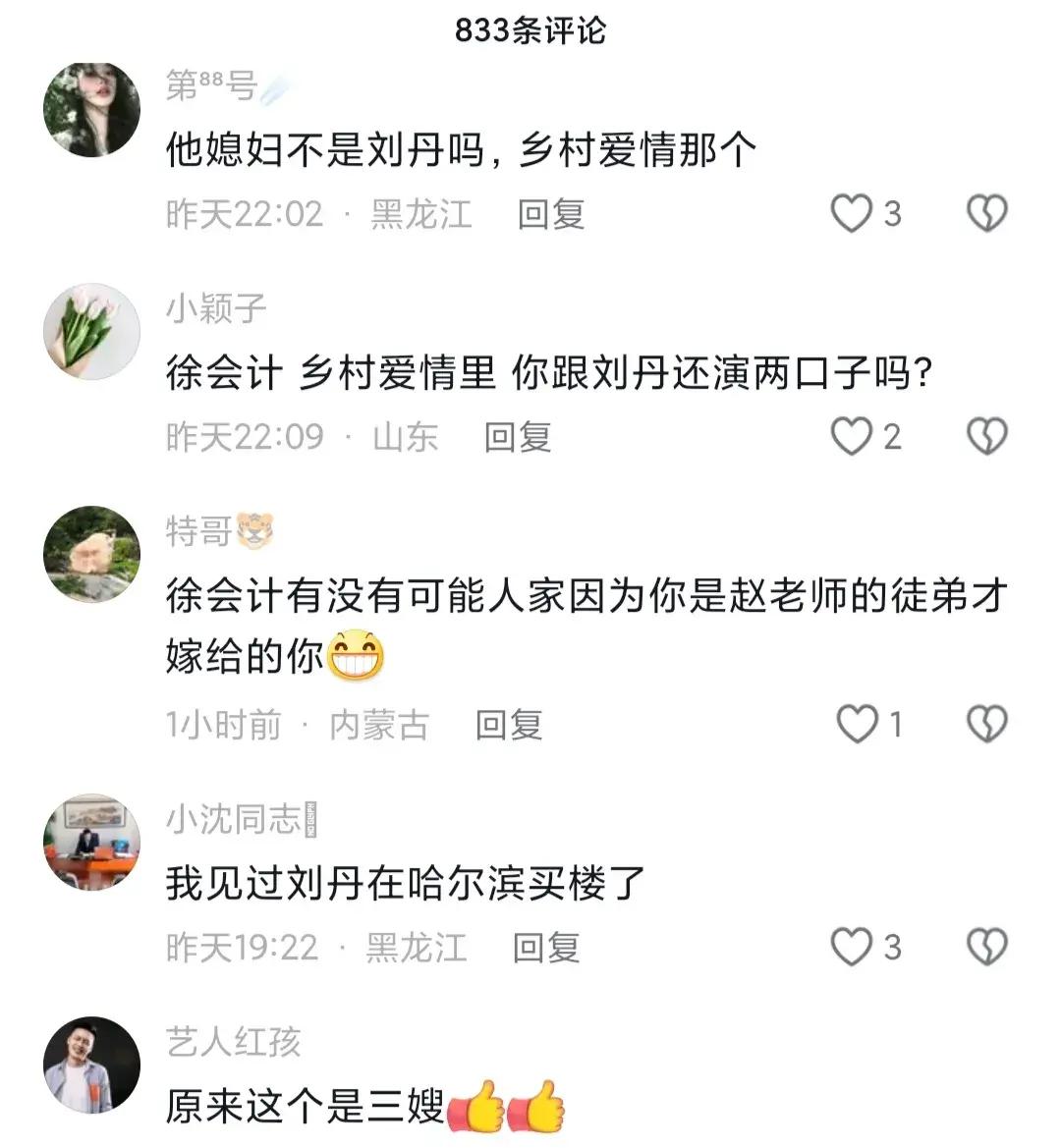This screenshot has height=1148, width=1061.
Task: Dislike the comment by 第88号
Action: pyautogui.click(x=986, y=213)
